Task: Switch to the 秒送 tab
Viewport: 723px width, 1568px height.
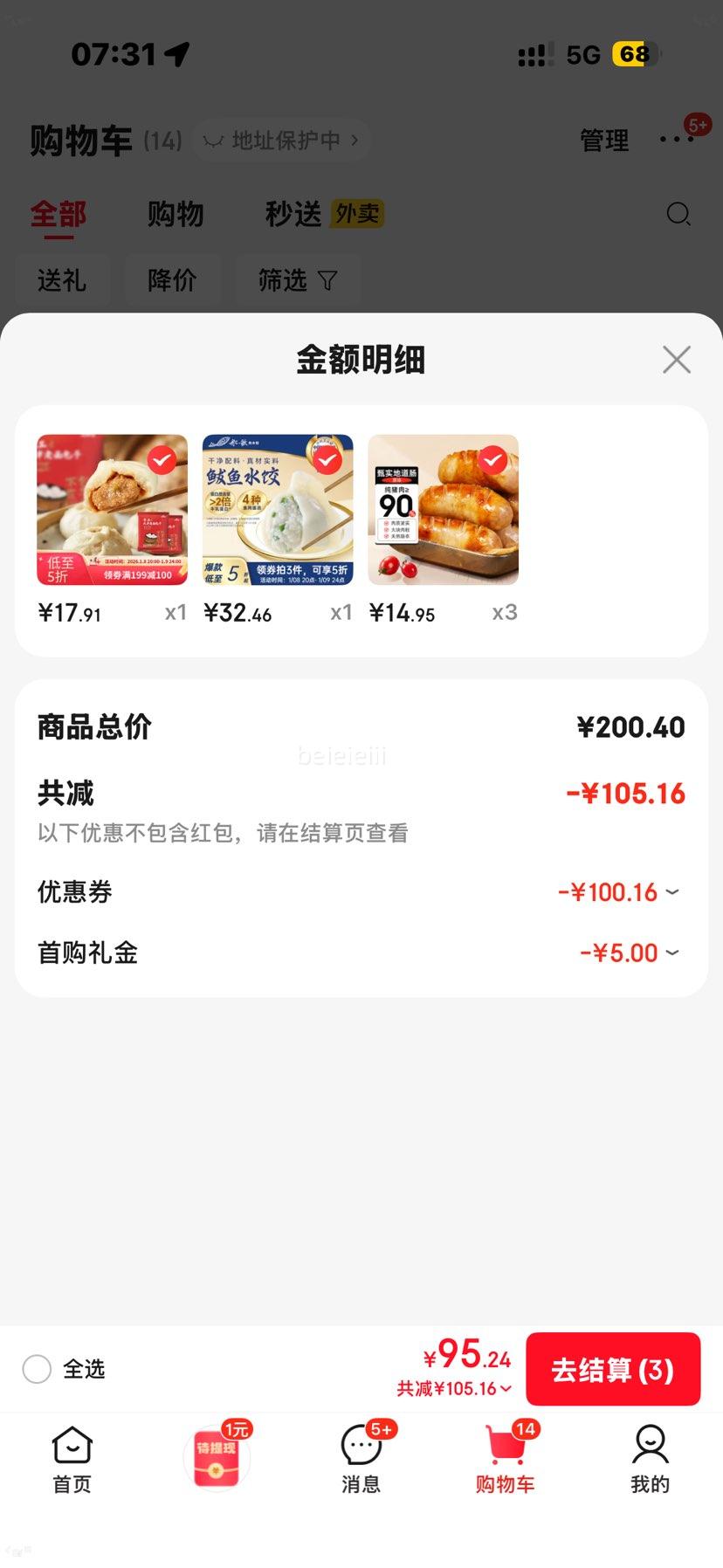Action: tap(293, 214)
